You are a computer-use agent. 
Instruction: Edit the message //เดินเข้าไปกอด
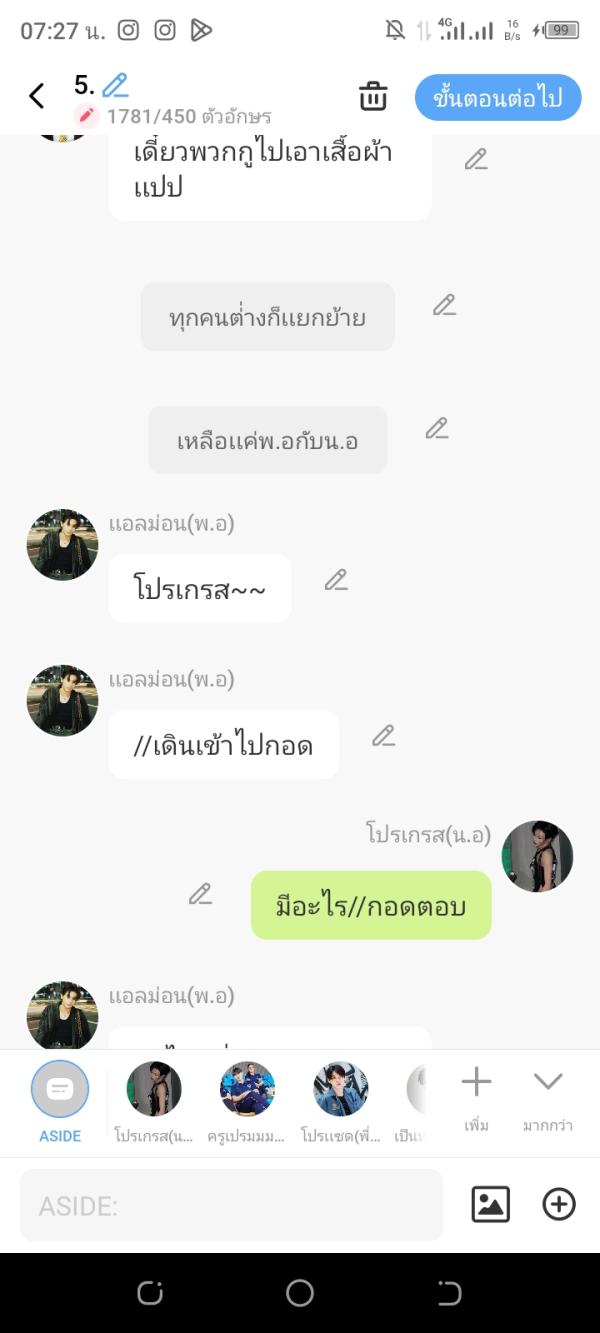[x=383, y=736]
